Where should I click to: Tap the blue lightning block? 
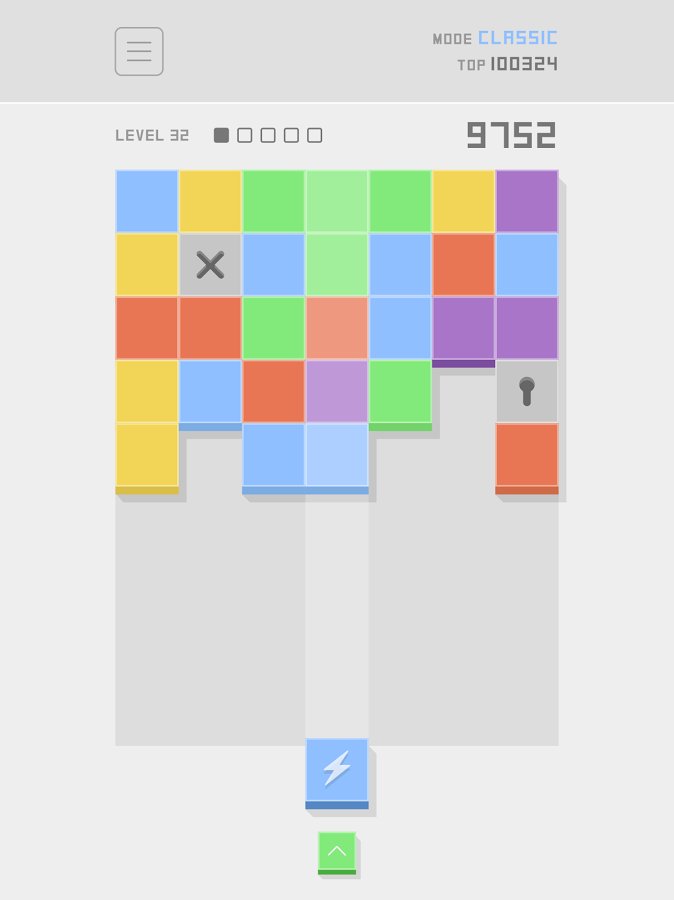click(x=337, y=769)
